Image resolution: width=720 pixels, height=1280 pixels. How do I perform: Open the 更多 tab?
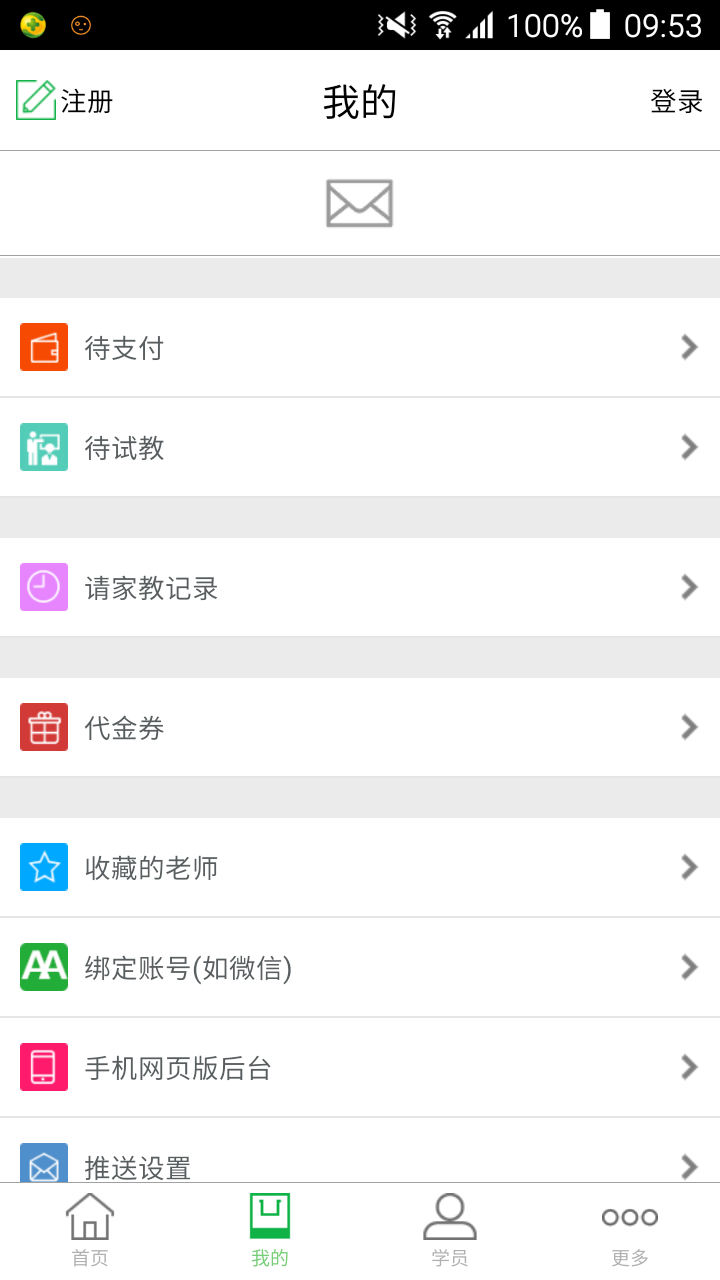[x=629, y=1228]
